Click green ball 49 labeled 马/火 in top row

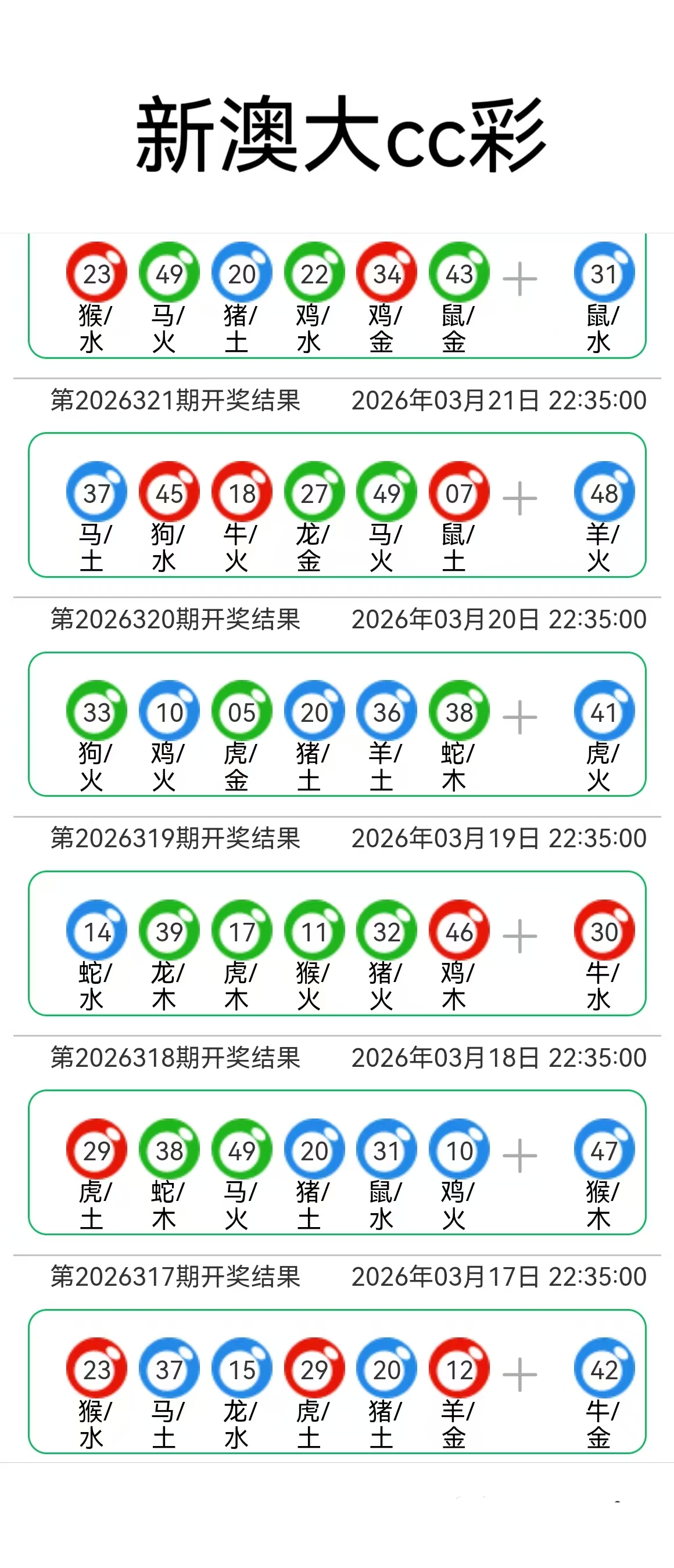(x=168, y=271)
